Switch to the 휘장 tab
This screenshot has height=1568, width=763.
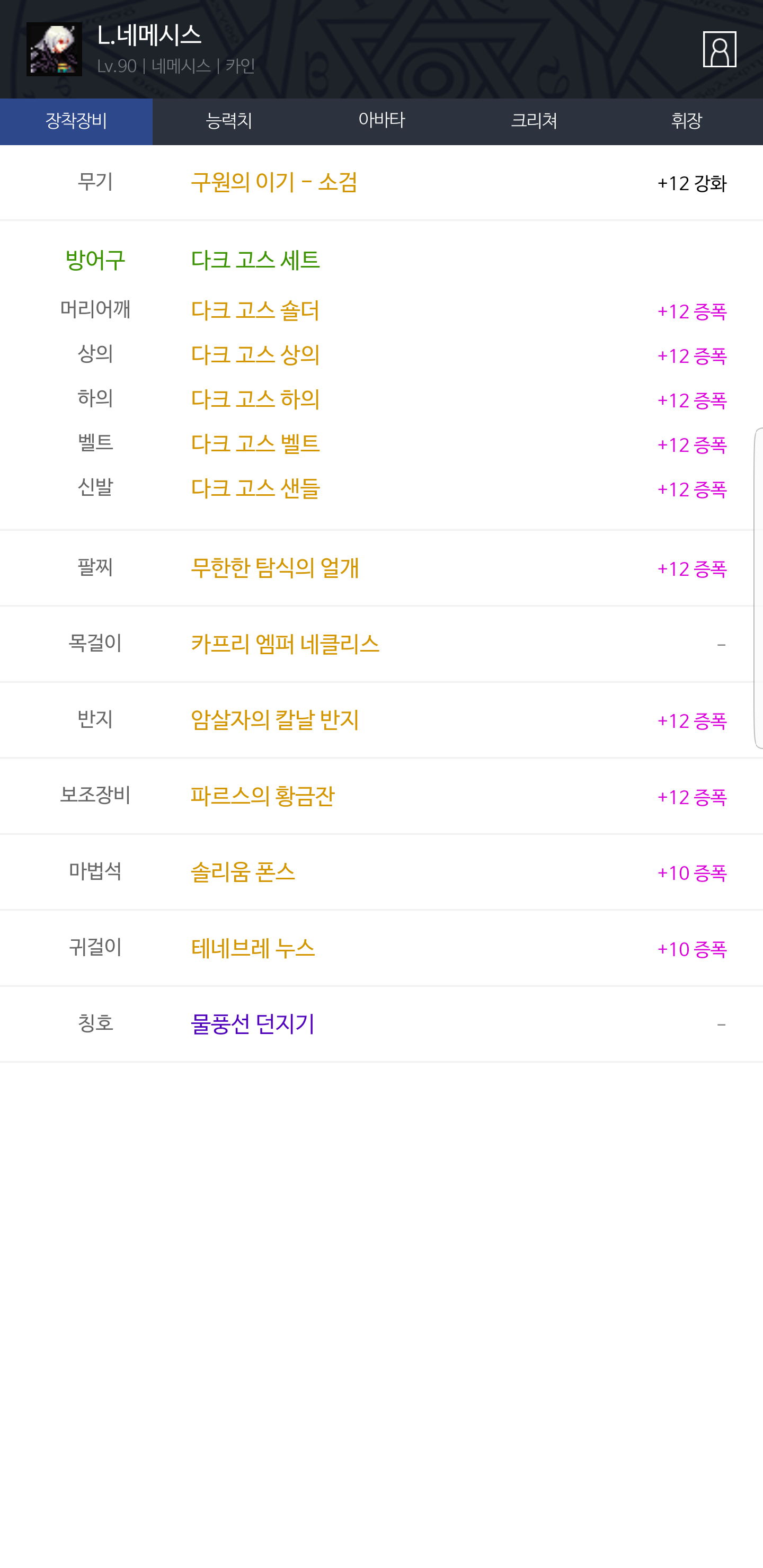(x=686, y=121)
